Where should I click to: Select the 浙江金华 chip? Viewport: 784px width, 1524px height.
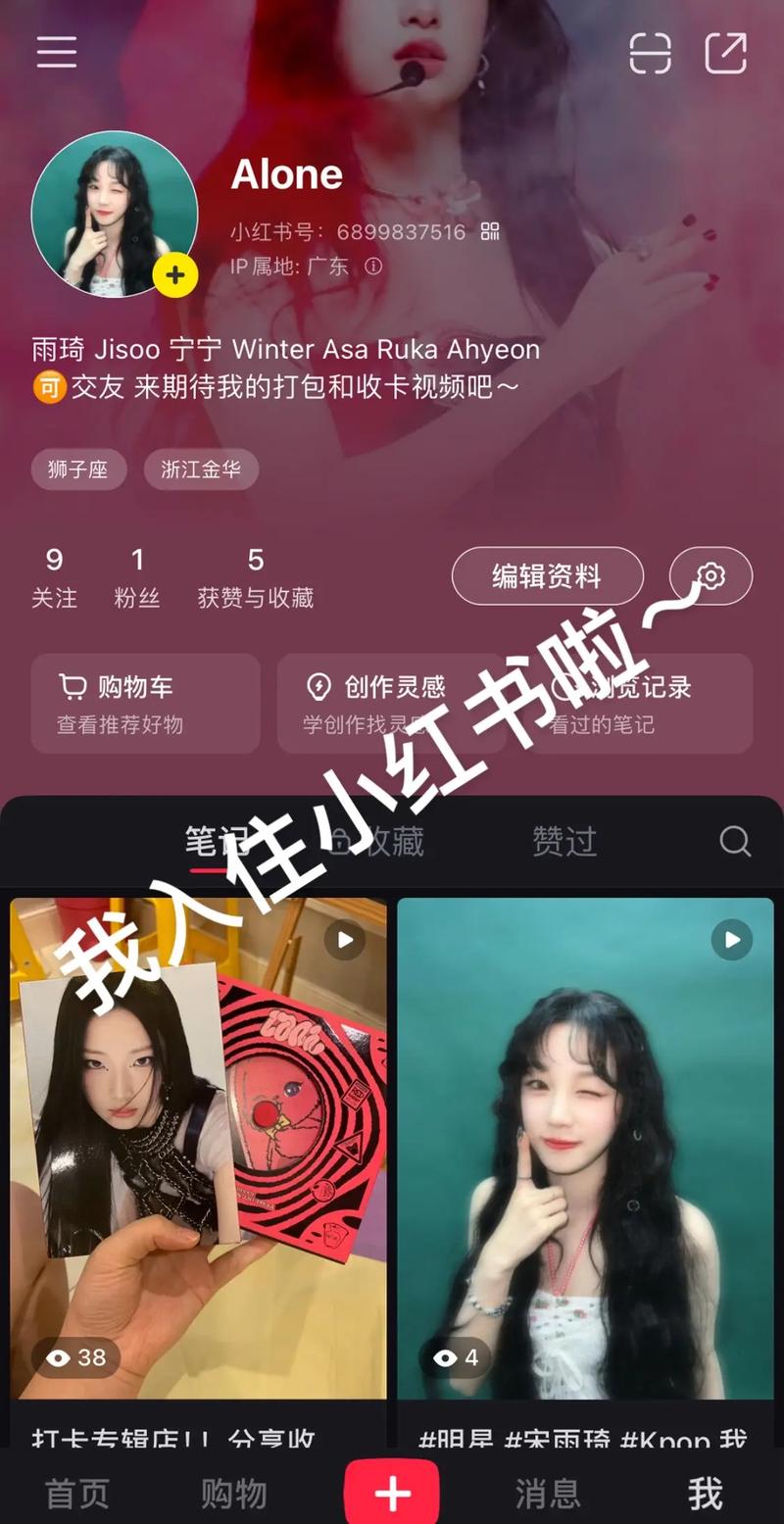click(201, 469)
